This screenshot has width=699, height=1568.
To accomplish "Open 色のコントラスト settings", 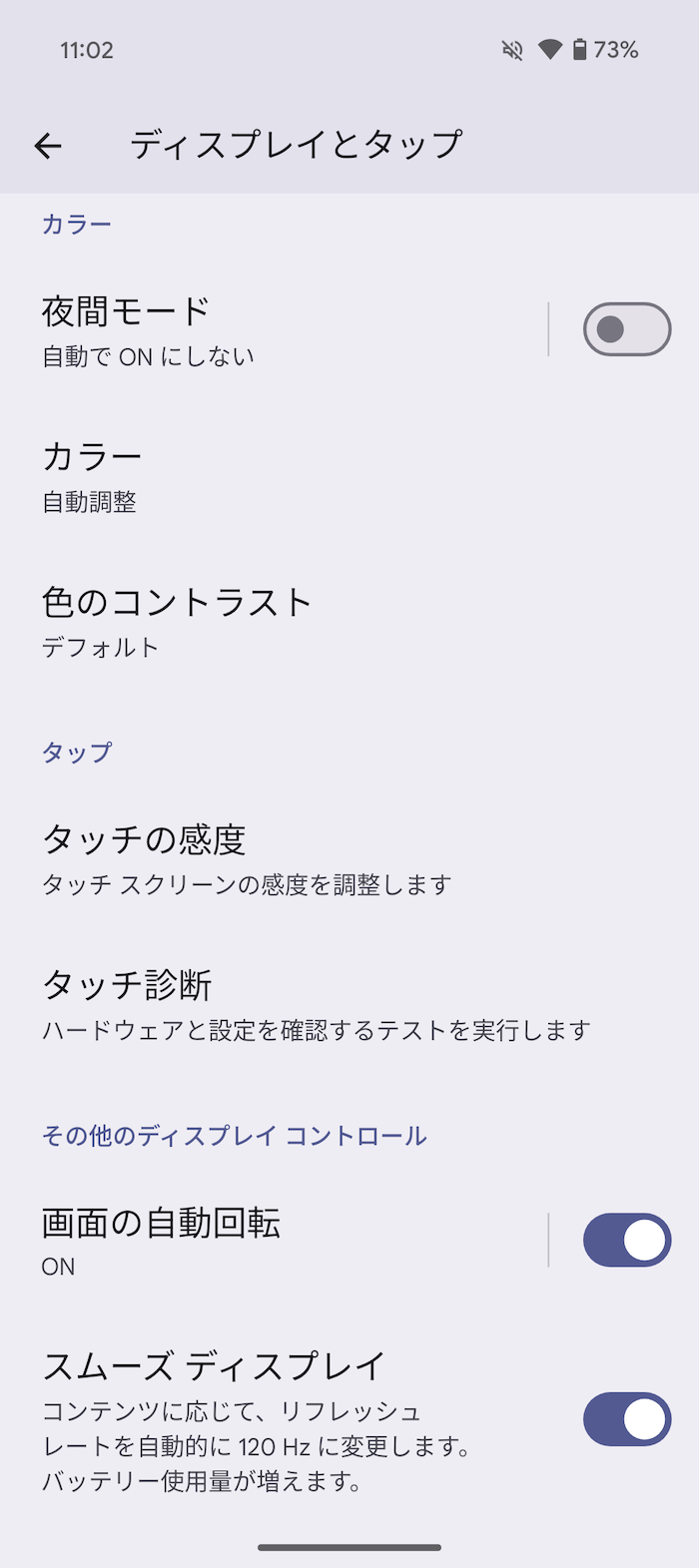I will 349,620.
